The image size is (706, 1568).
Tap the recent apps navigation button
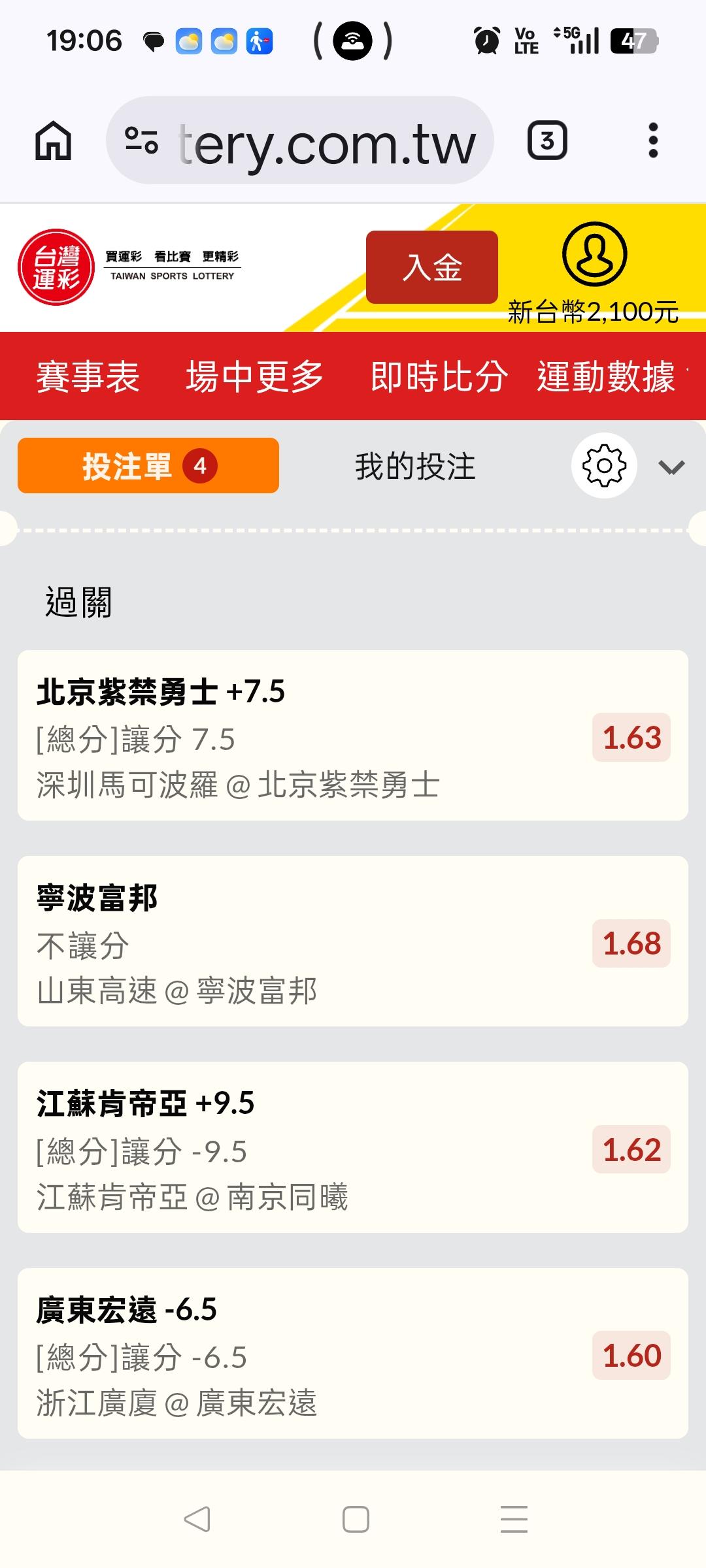click(x=514, y=1520)
